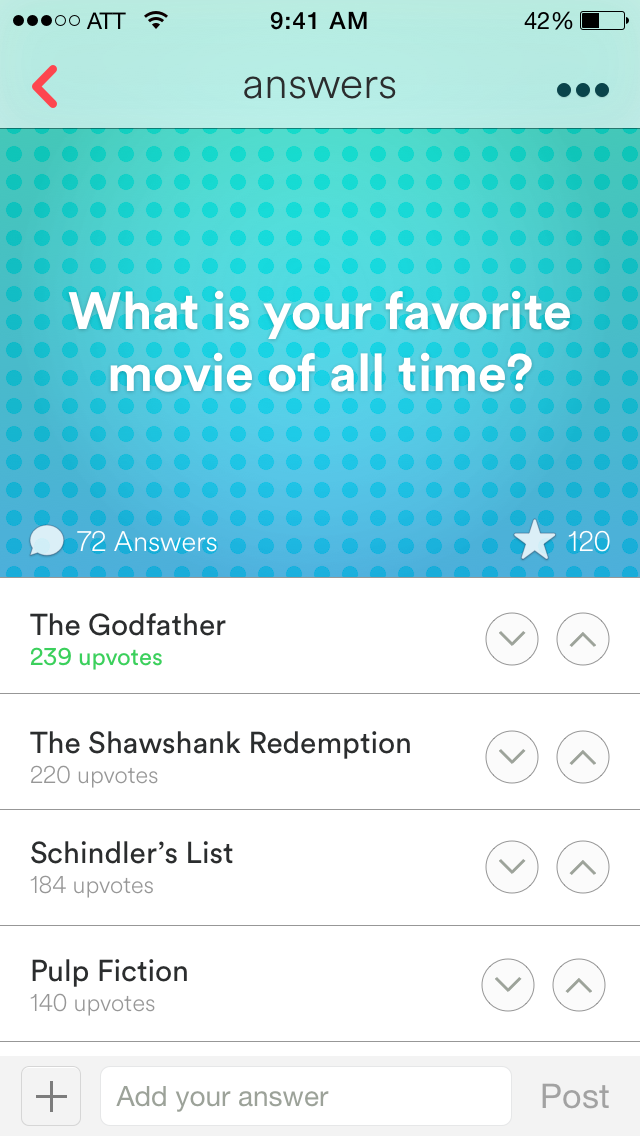Downvote The Shawshank Redemption
This screenshot has width=640, height=1136.
point(512,757)
